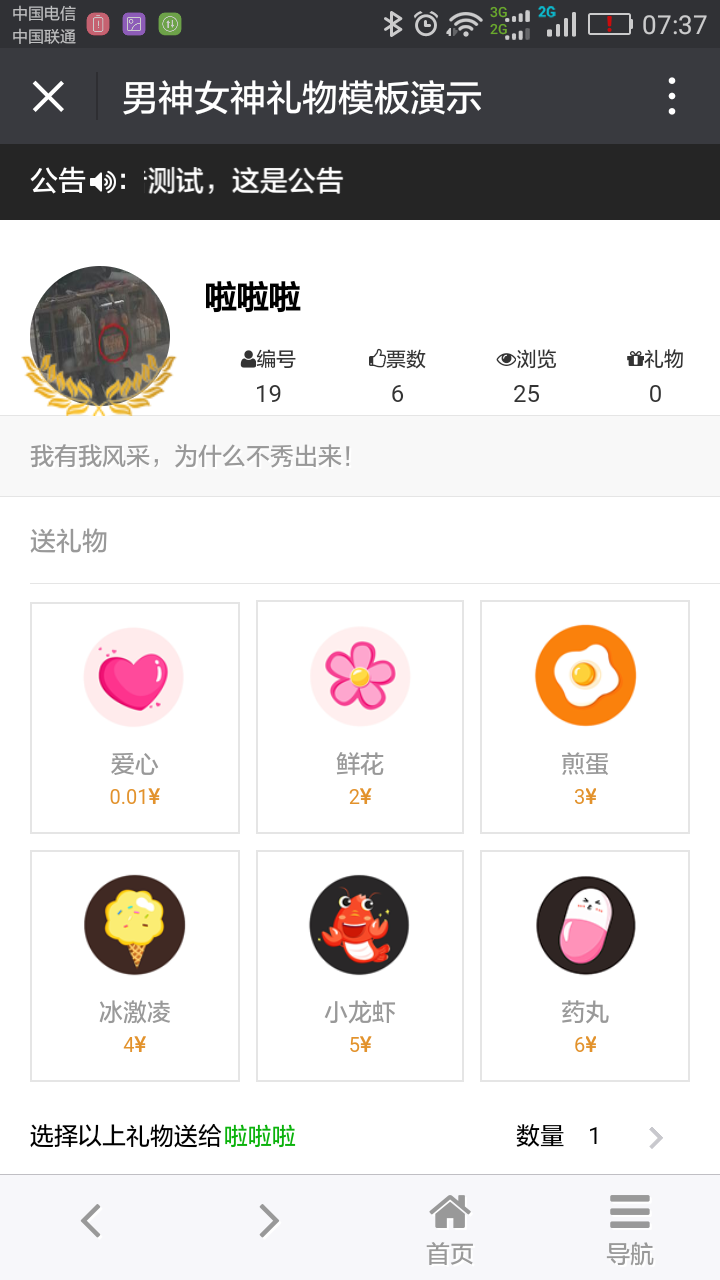Select the 爱心 gift for 0.01¥
The height and width of the screenshot is (1280, 720).
(x=135, y=717)
